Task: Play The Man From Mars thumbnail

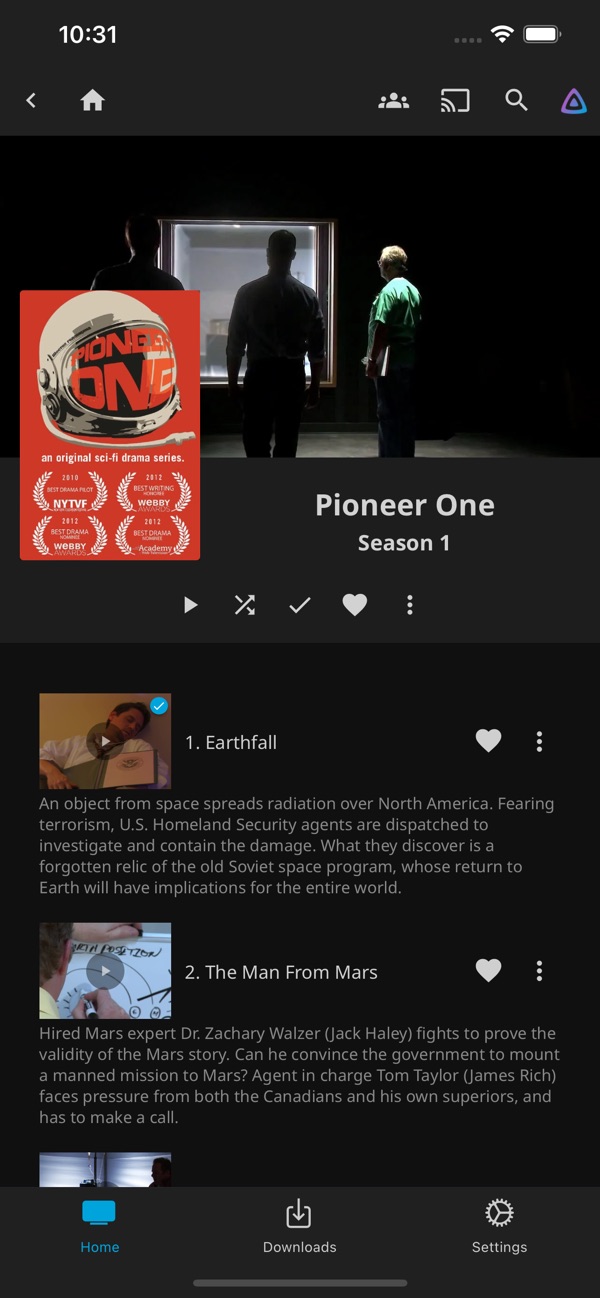Action: pos(105,971)
